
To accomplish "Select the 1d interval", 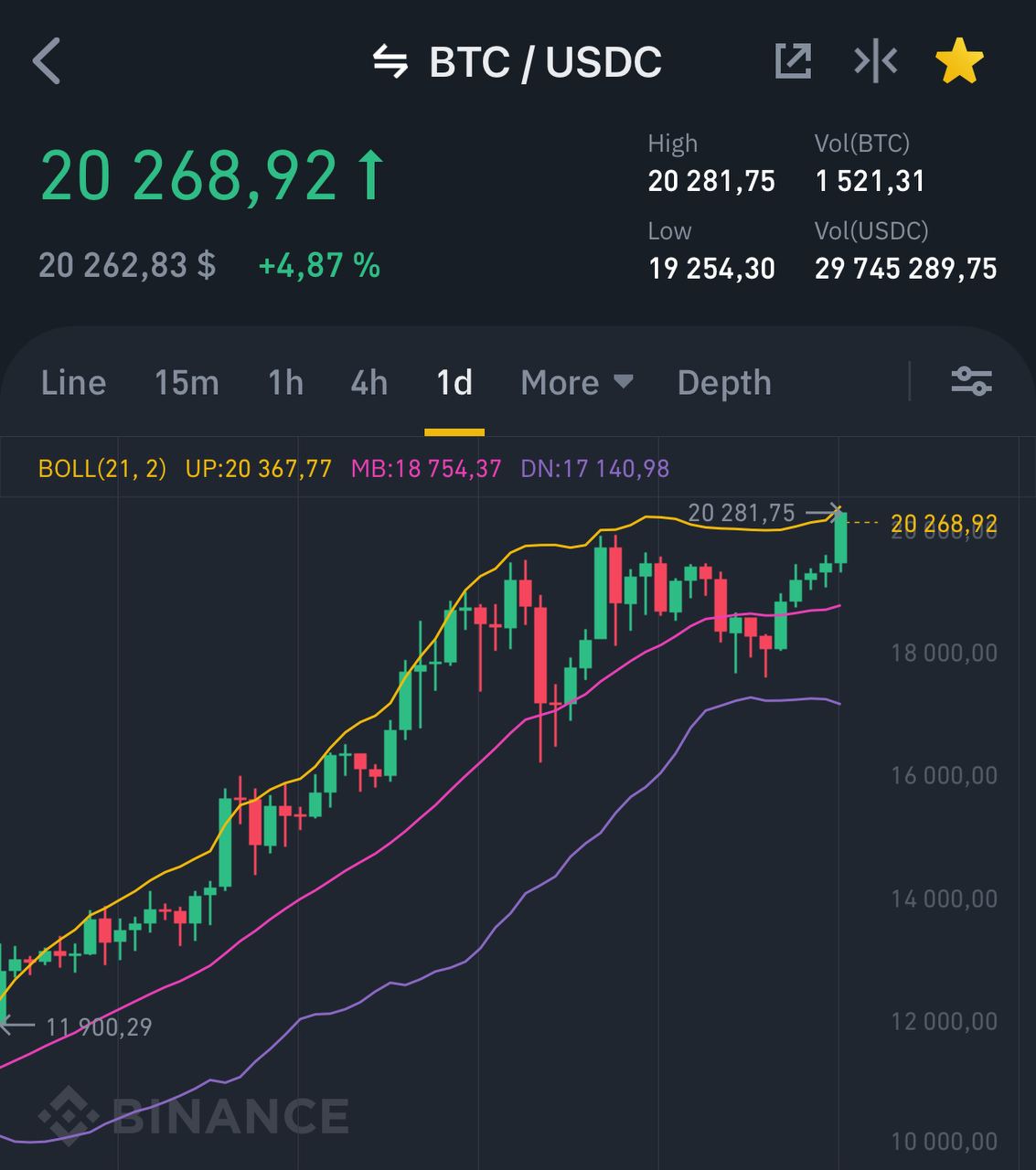I will coord(454,382).
